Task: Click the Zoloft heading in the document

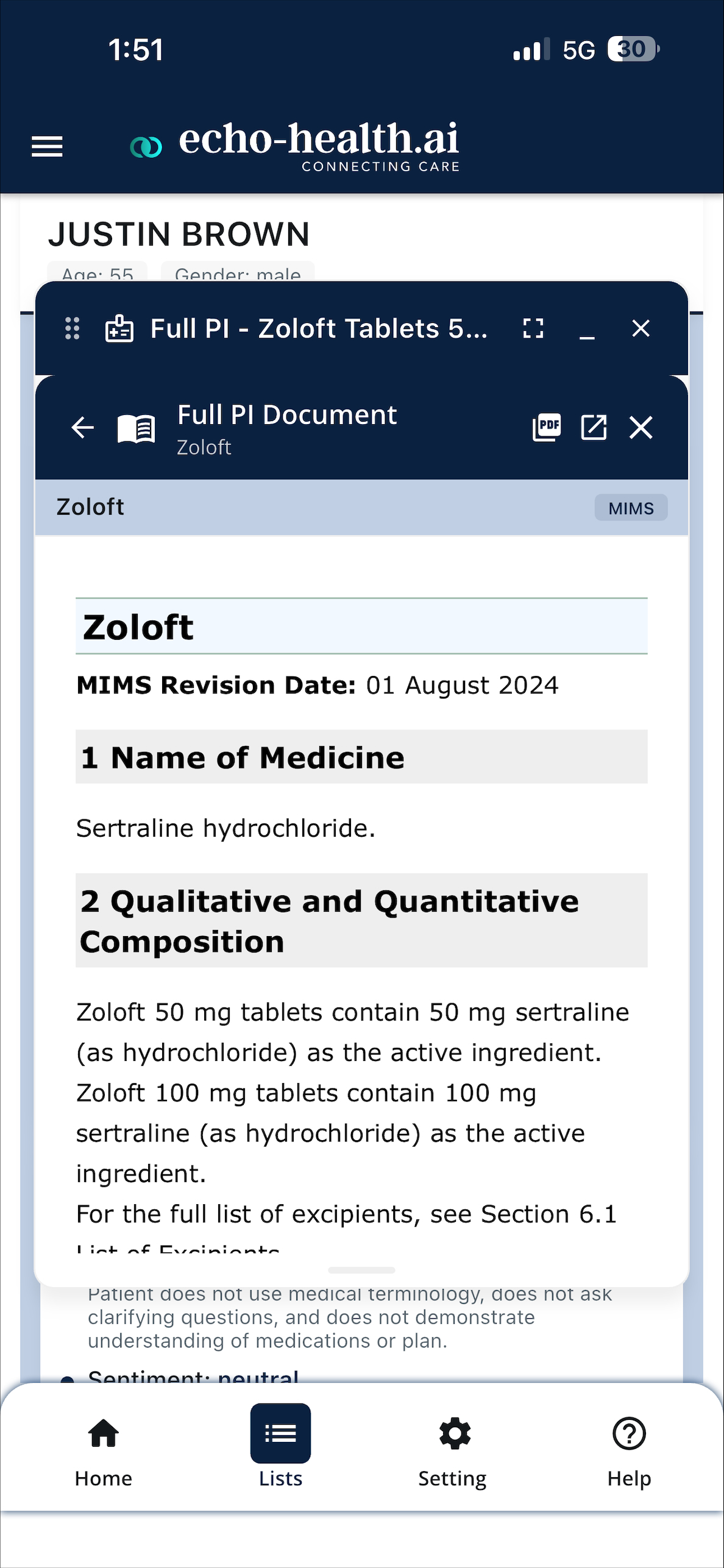Action: (x=137, y=625)
